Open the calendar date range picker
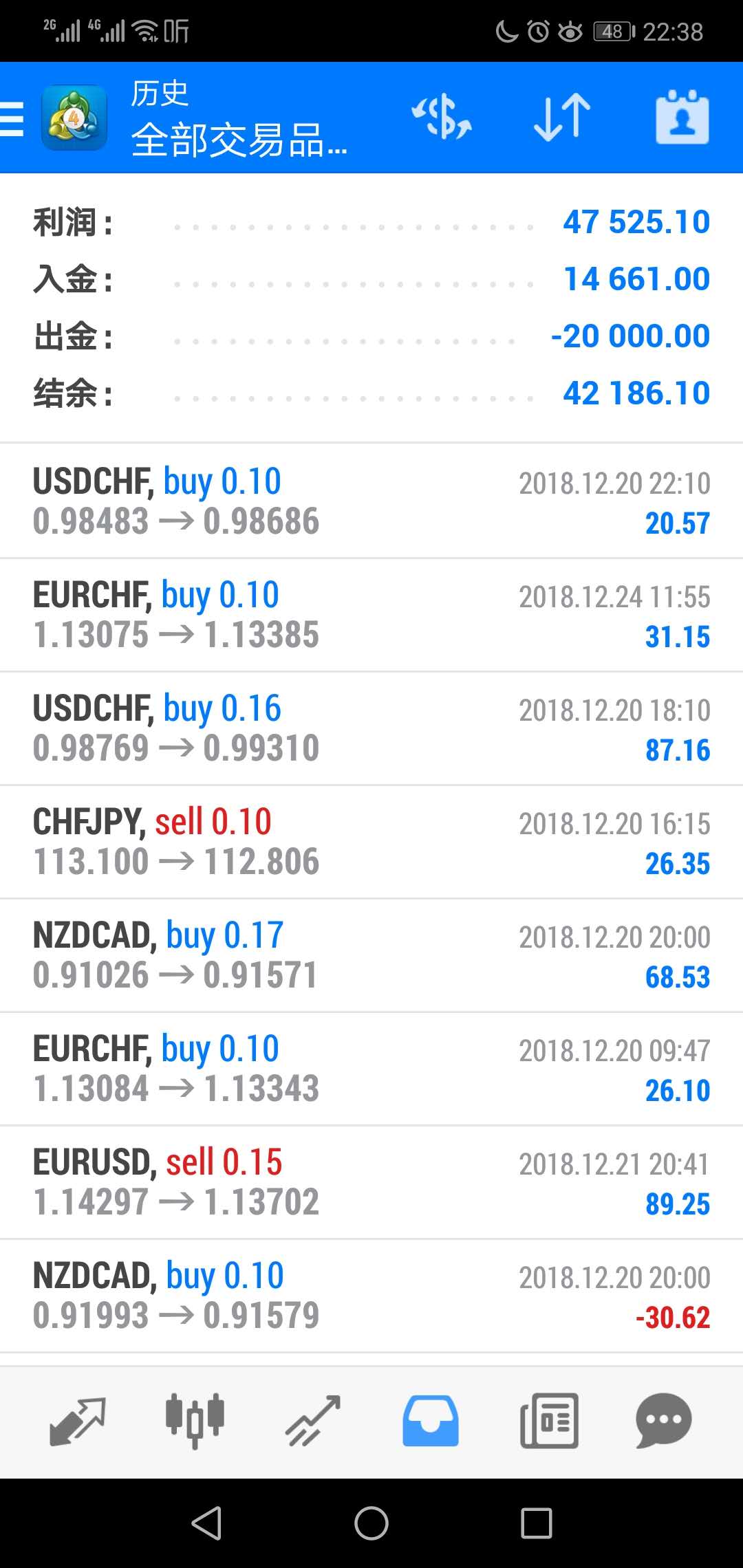 tap(682, 117)
